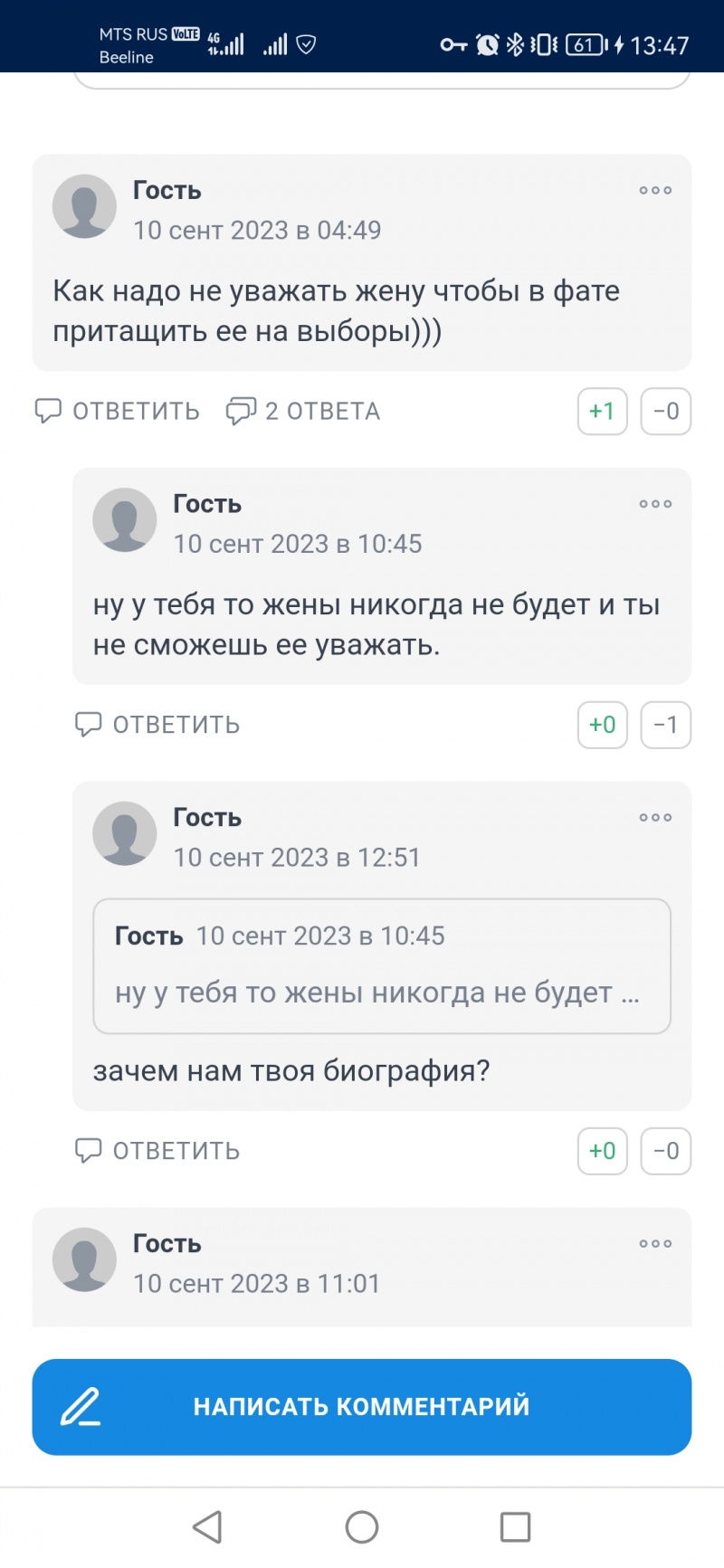The height and width of the screenshot is (1568, 724).
Task: Open options menu on the 11:01 comment
Action: point(655,1244)
